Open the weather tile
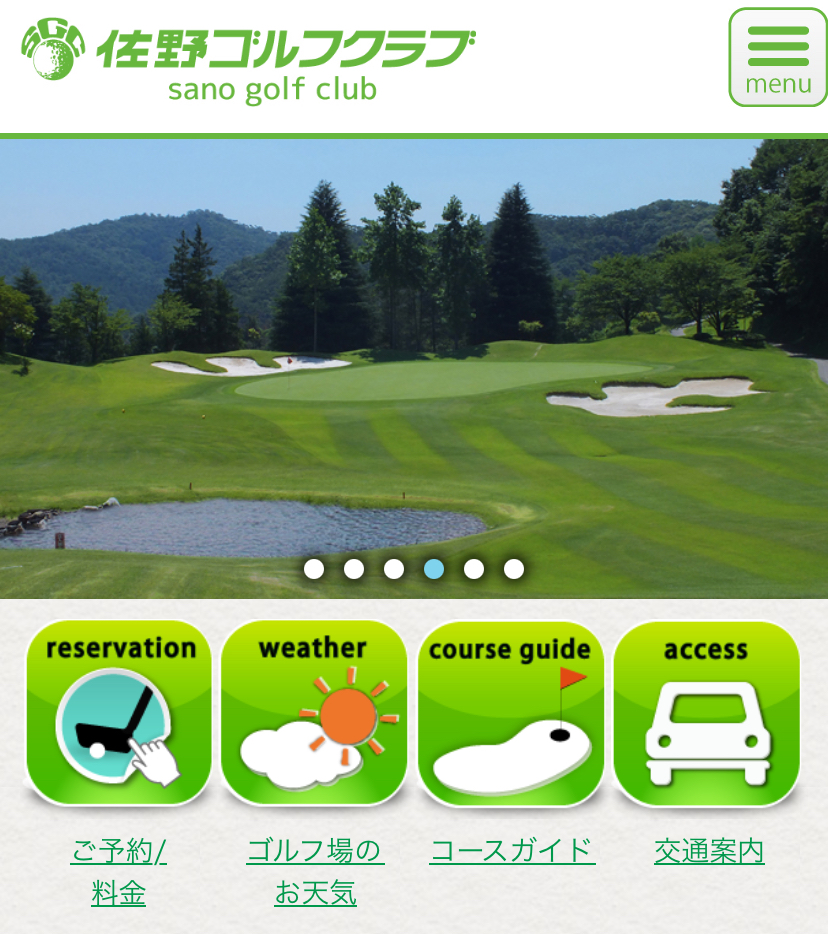Screen dimensions: 828x934 (314, 713)
